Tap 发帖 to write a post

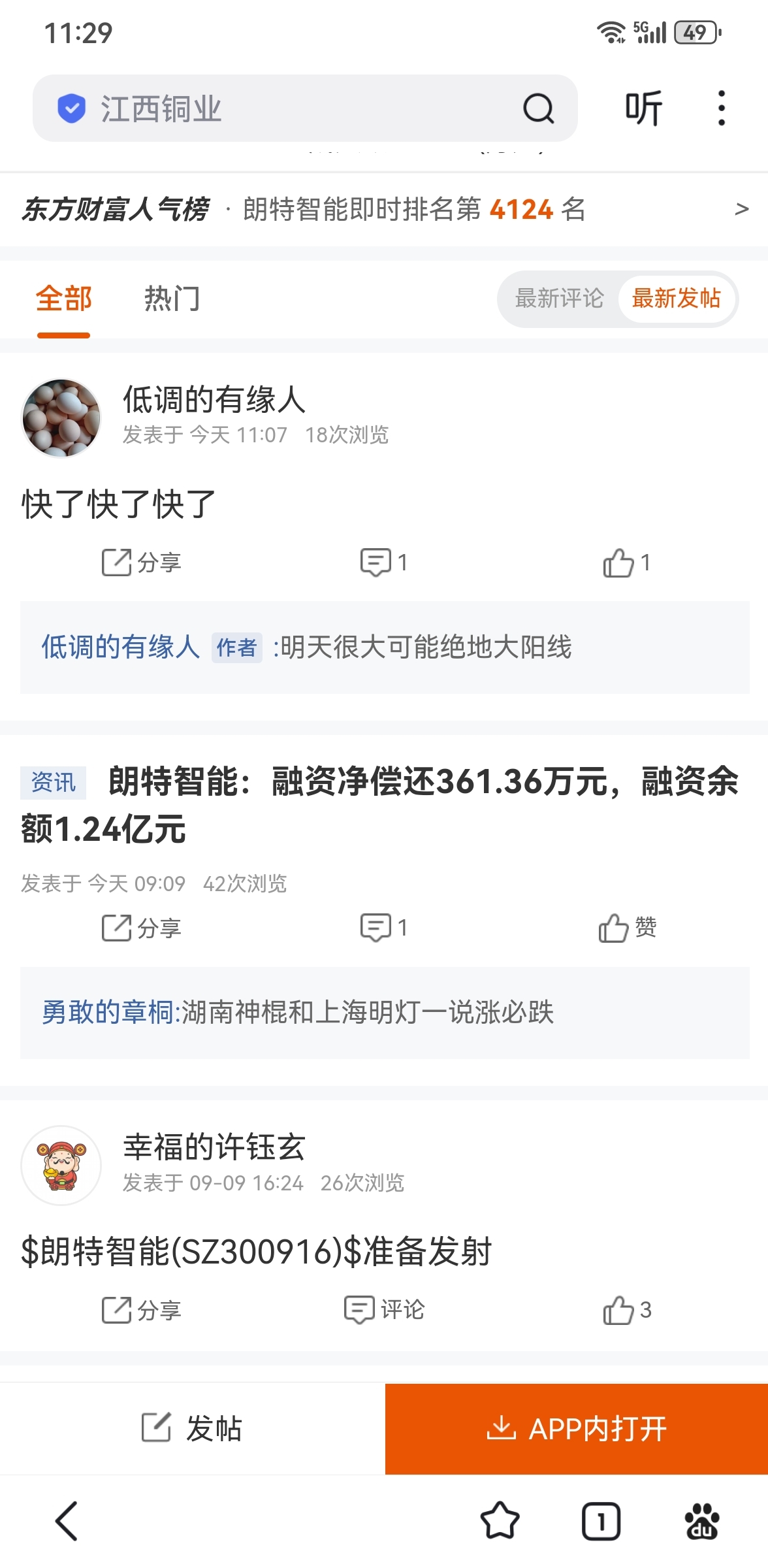point(192,1428)
